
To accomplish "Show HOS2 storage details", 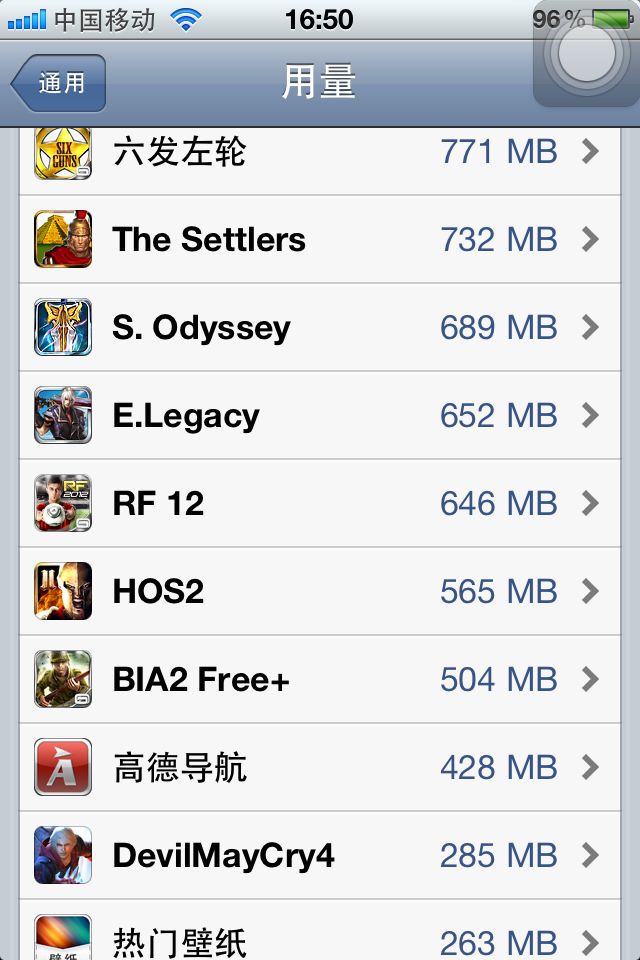I will tap(320, 592).
